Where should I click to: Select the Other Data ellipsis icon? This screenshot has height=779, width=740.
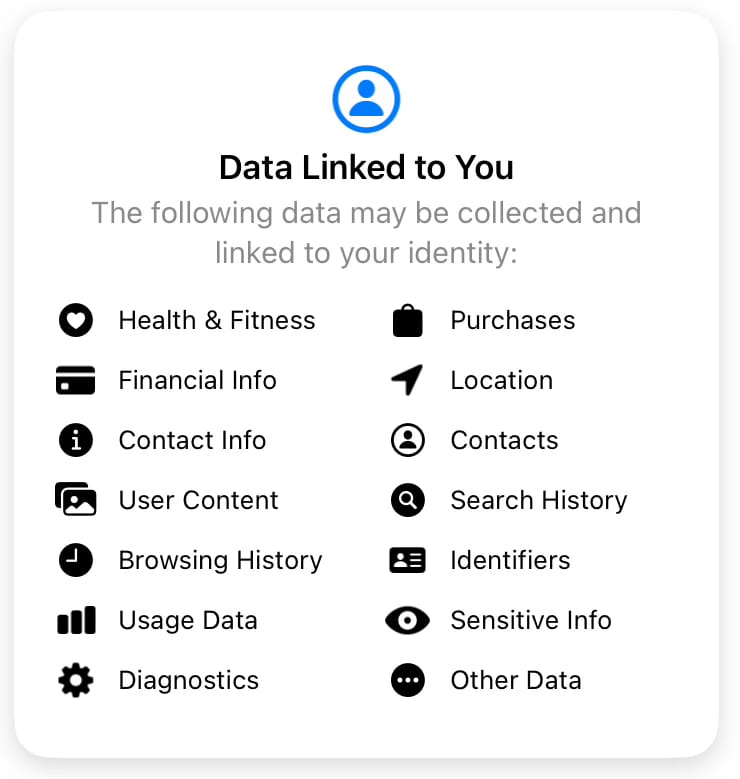tap(408, 680)
